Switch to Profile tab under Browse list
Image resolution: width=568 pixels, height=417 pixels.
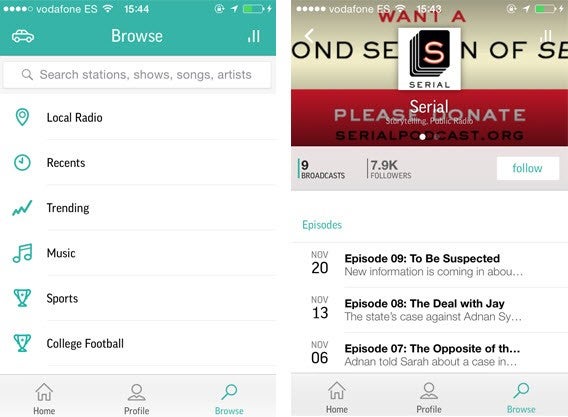[137, 399]
